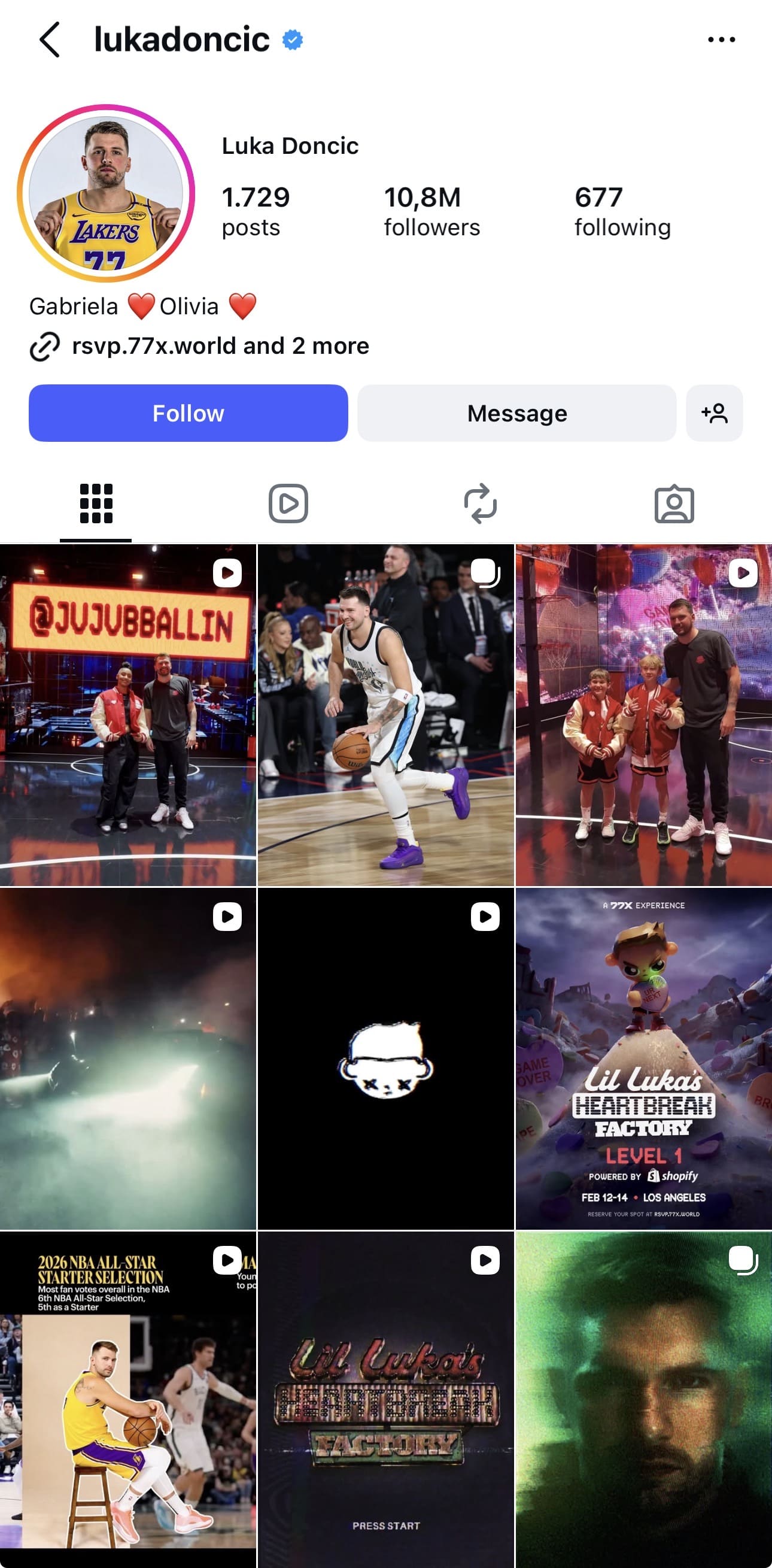Open the Heartbreak Factory Level 1 poster post
This screenshot has height=1568, width=772.
644,1059
